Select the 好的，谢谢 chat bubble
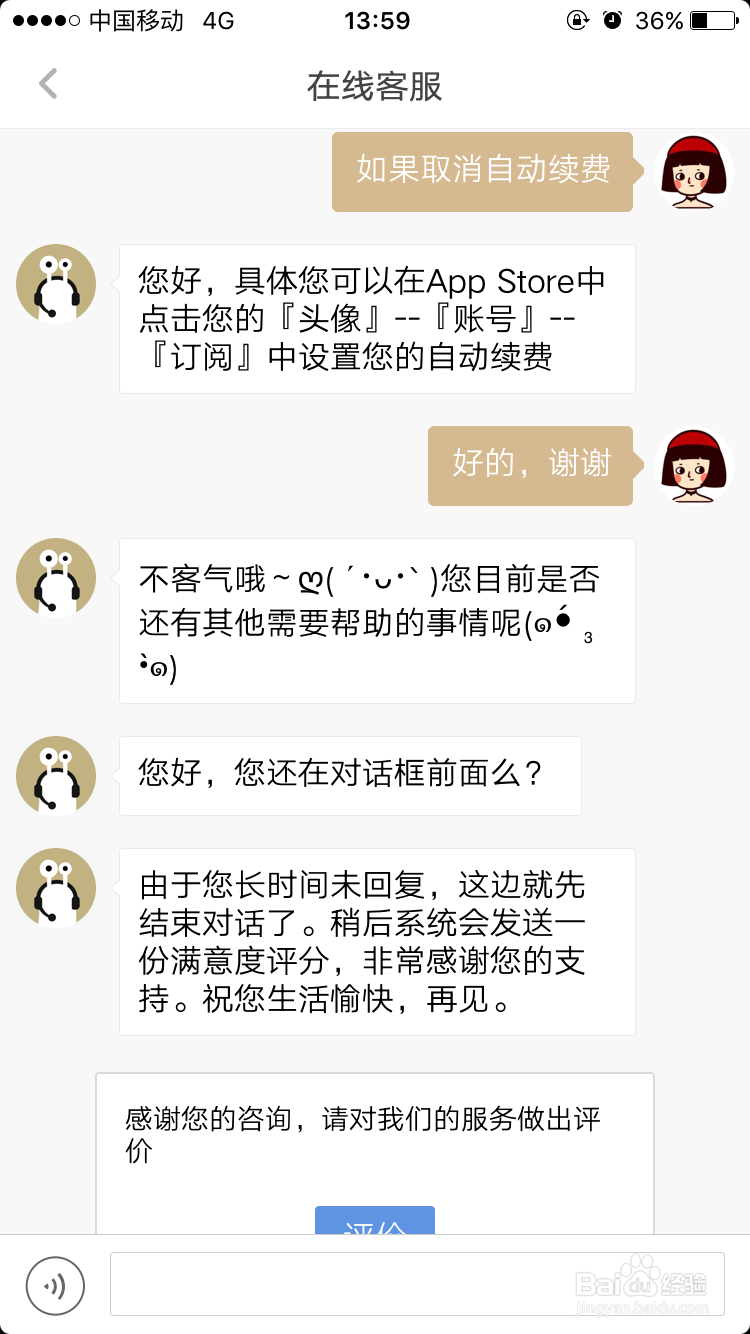This screenshot has height=1334, width=750. 530,466
